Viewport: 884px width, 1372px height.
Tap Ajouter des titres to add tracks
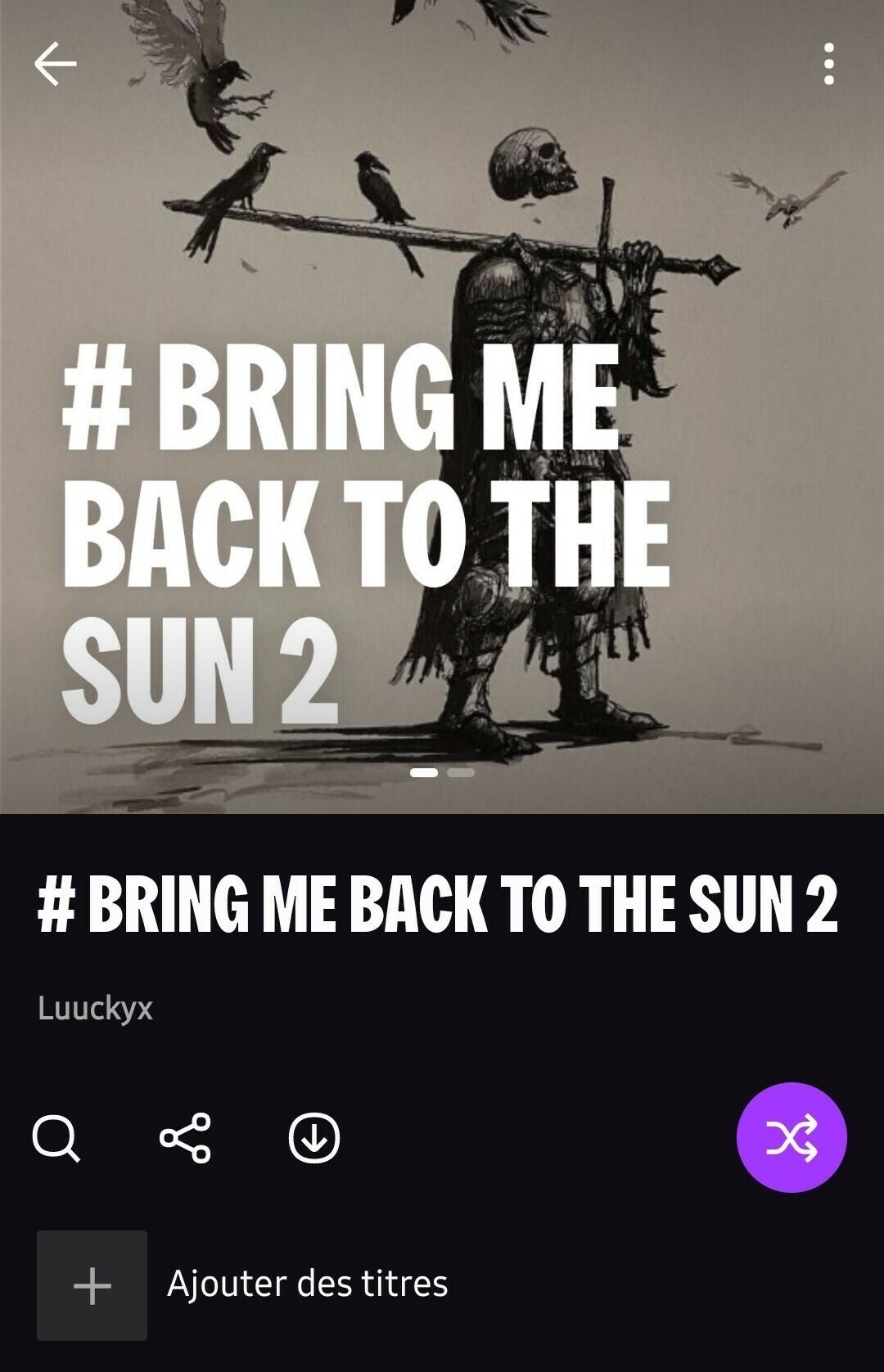(x=306, y=1284)
